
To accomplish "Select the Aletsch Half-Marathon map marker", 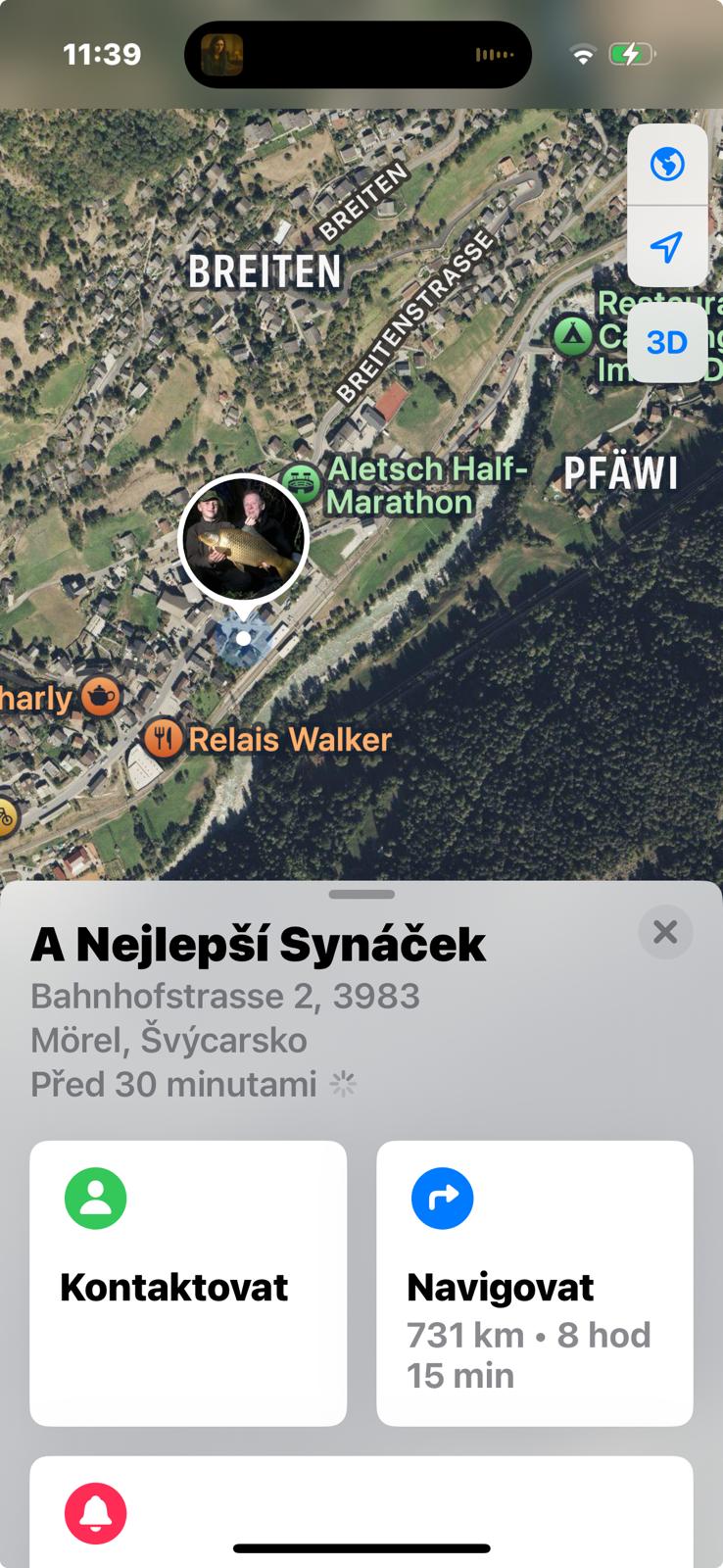I will pos(301,482).
